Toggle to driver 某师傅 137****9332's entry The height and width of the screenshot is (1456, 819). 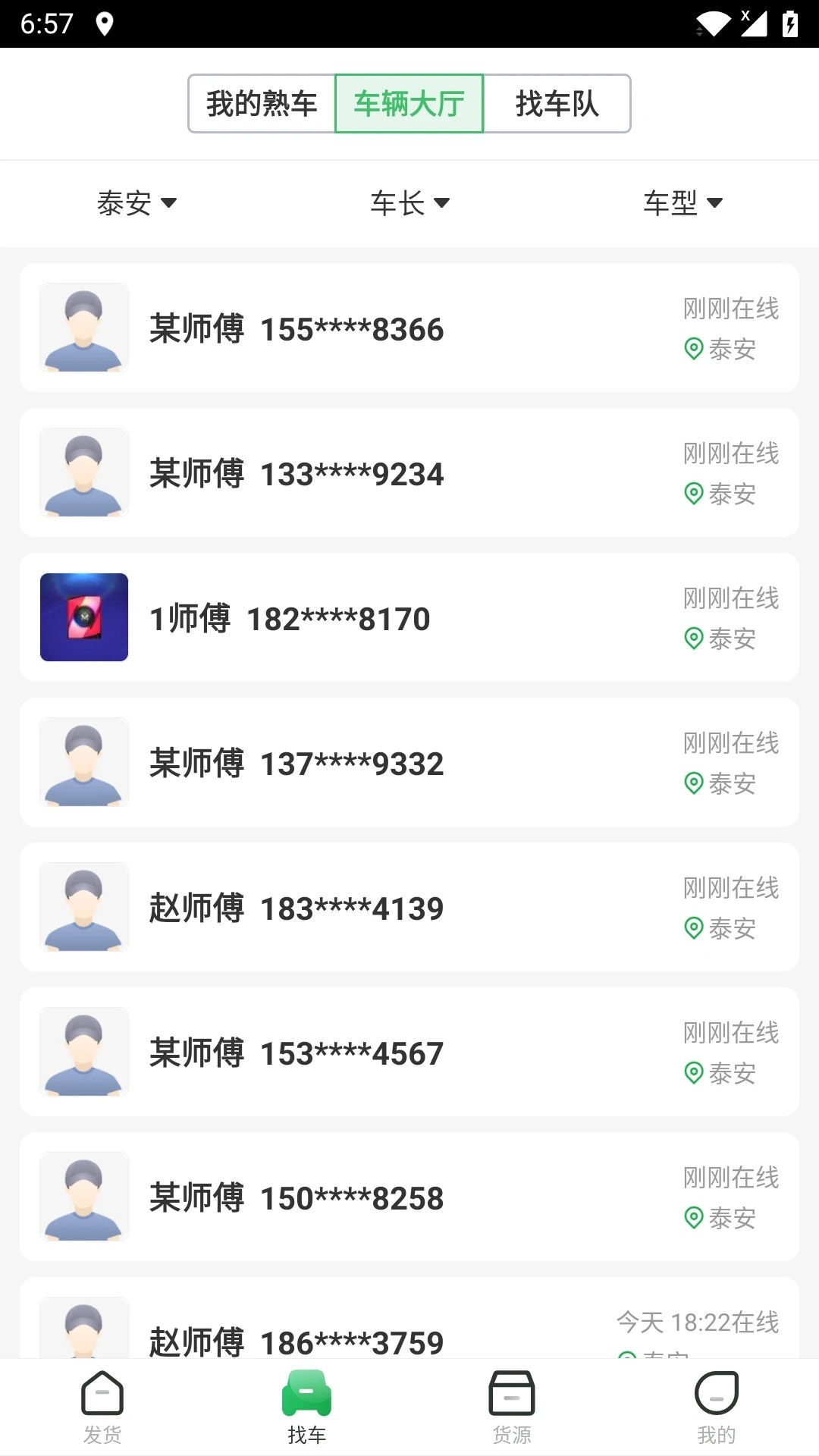[409, 762]
